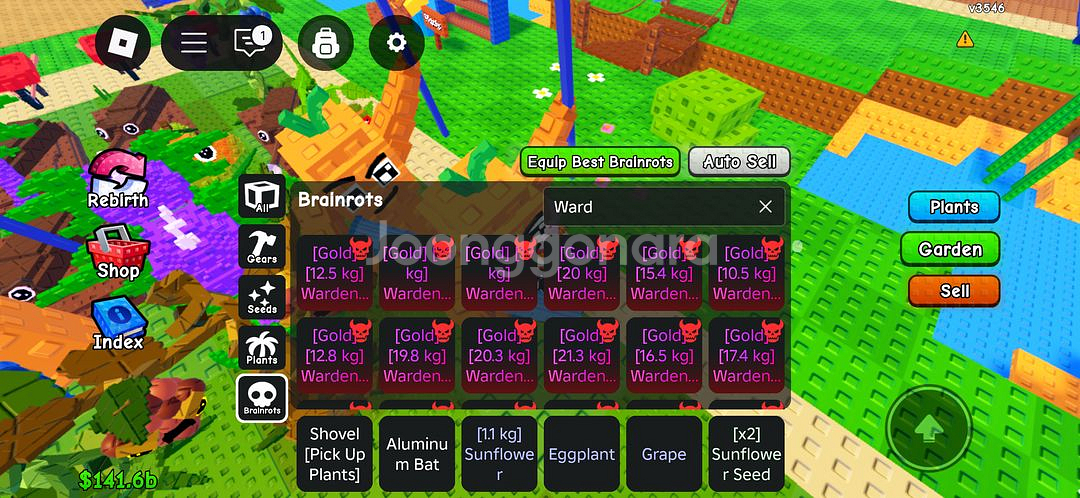The height and width of the screenshot is (498, 1080).
Task: Open the Index book
Action: point(118,323)
